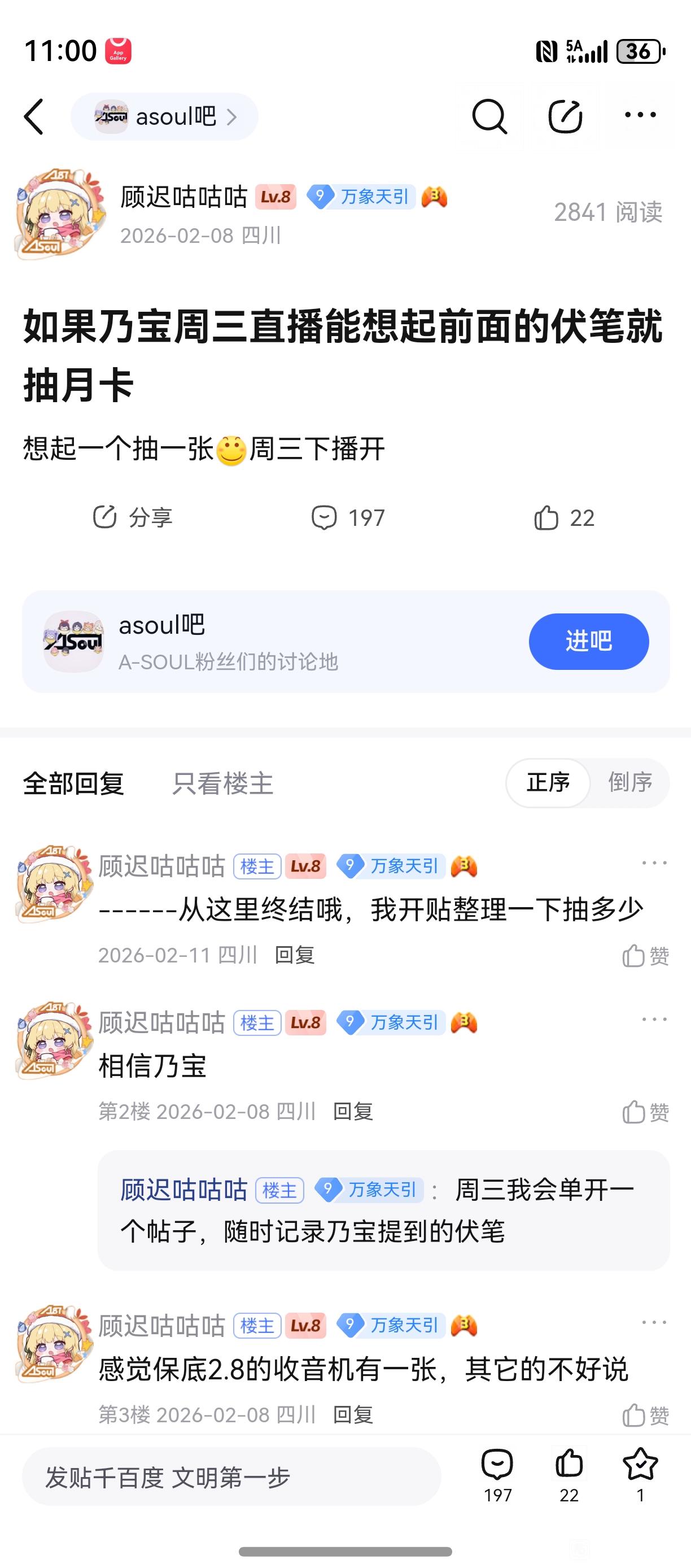Open the asoul吧 chip in header
Screen dimensions: 691x1568
click(164, 116)
